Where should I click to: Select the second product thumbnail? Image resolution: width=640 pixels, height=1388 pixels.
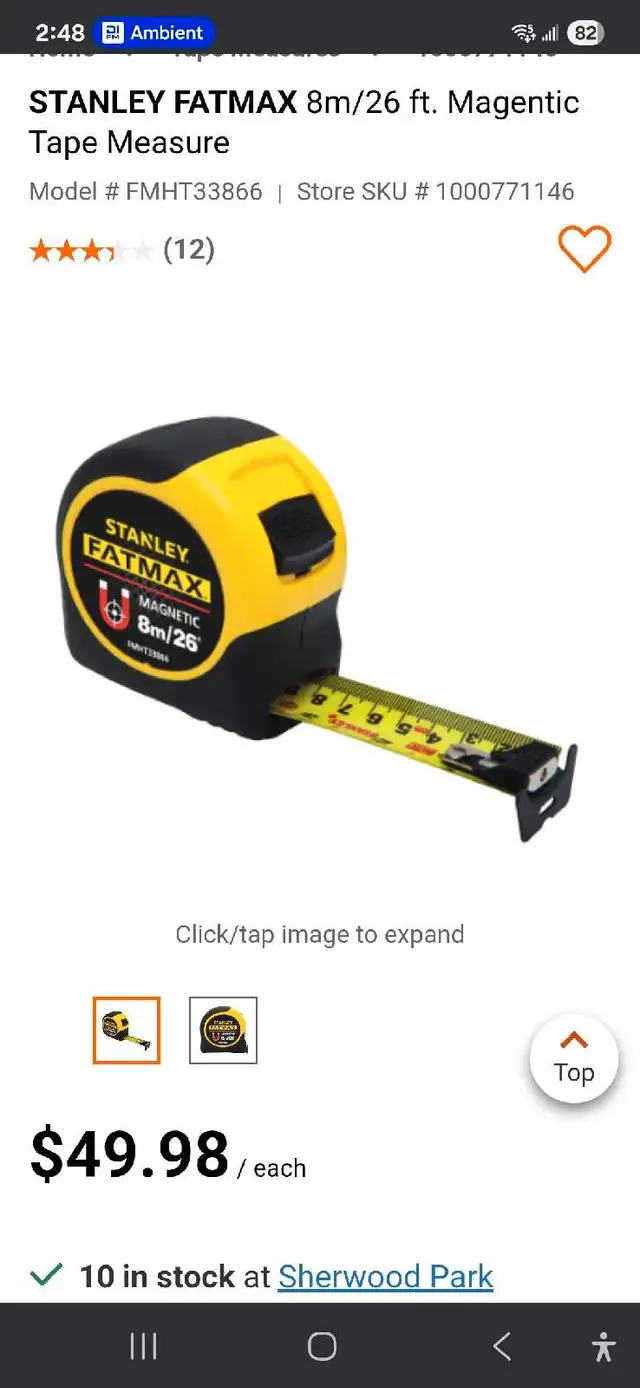click(x=223, y=1030)
